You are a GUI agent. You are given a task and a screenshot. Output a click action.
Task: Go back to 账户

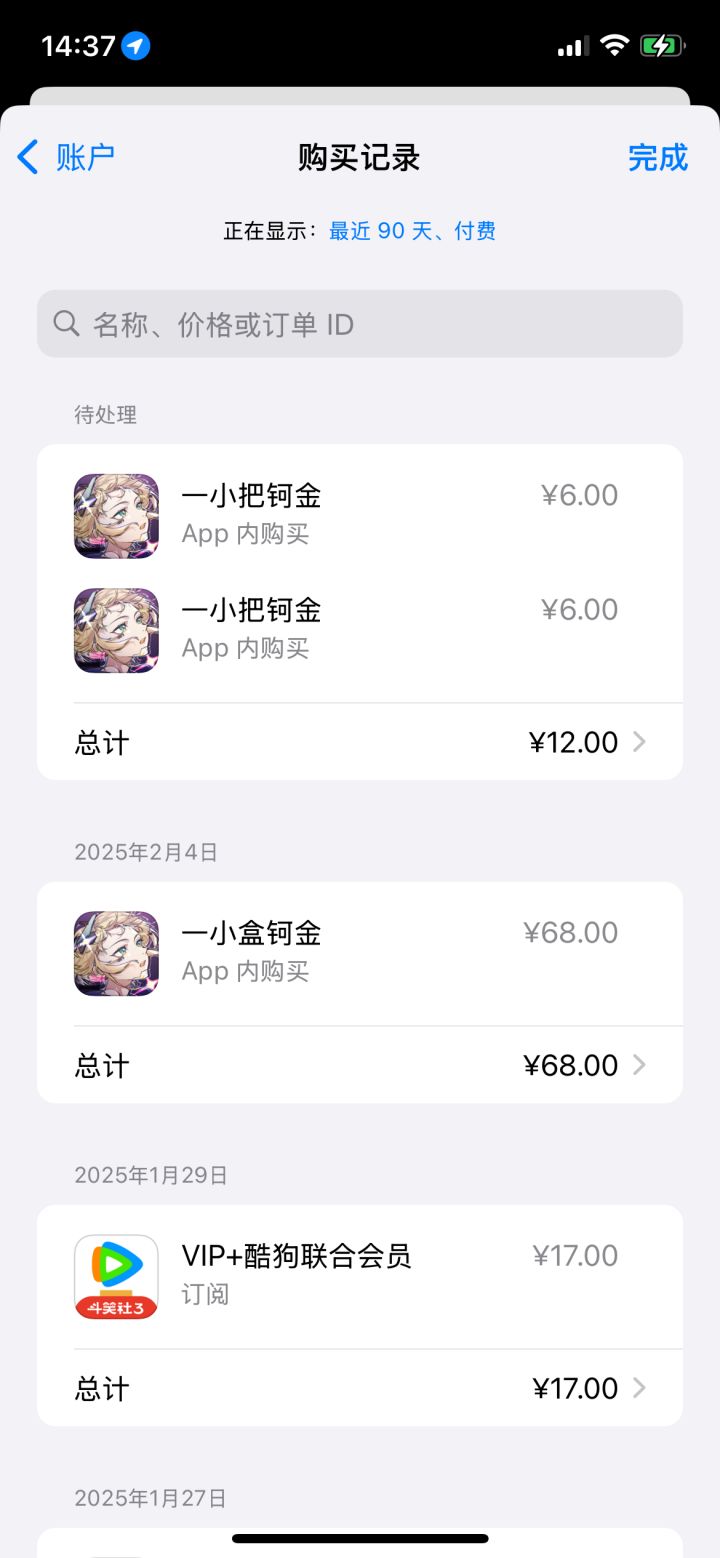[66, 158]
